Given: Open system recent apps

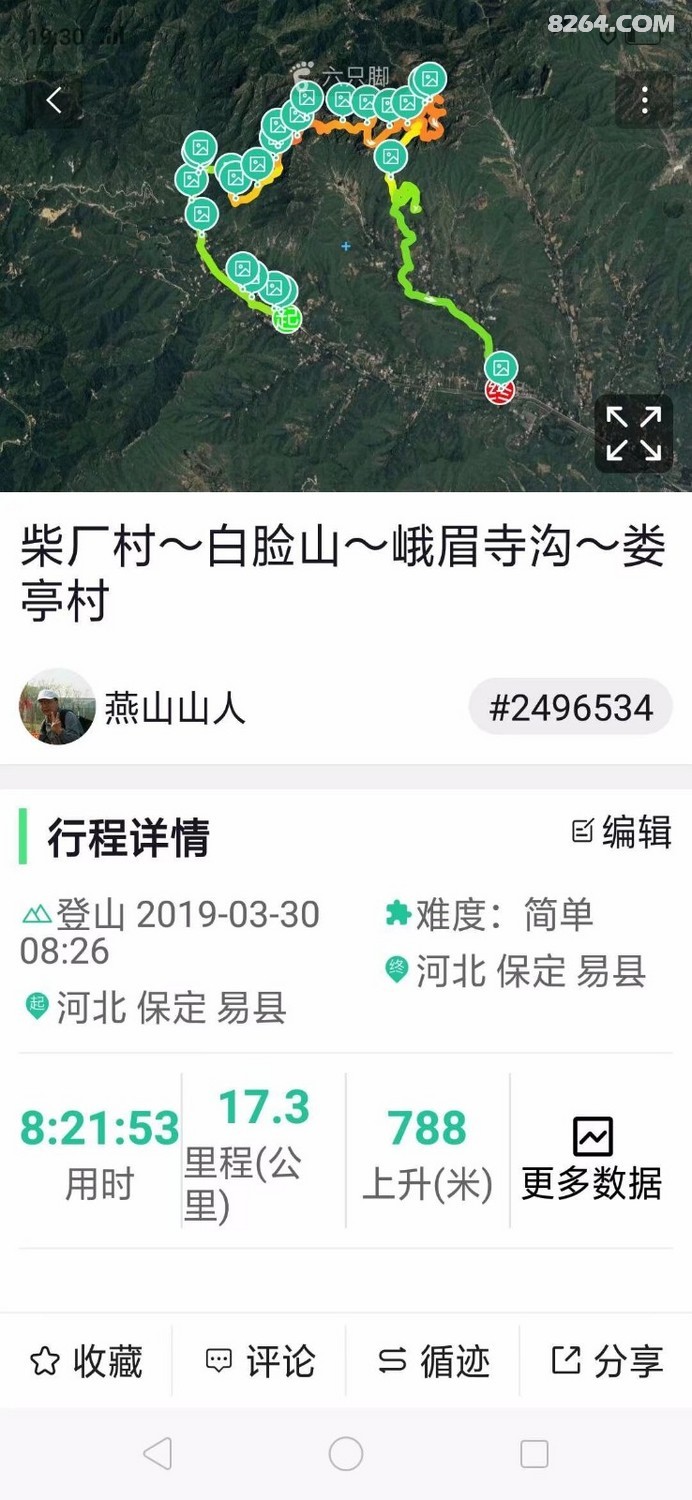Looking at the screenshot, I should [x=534, y=1454].
